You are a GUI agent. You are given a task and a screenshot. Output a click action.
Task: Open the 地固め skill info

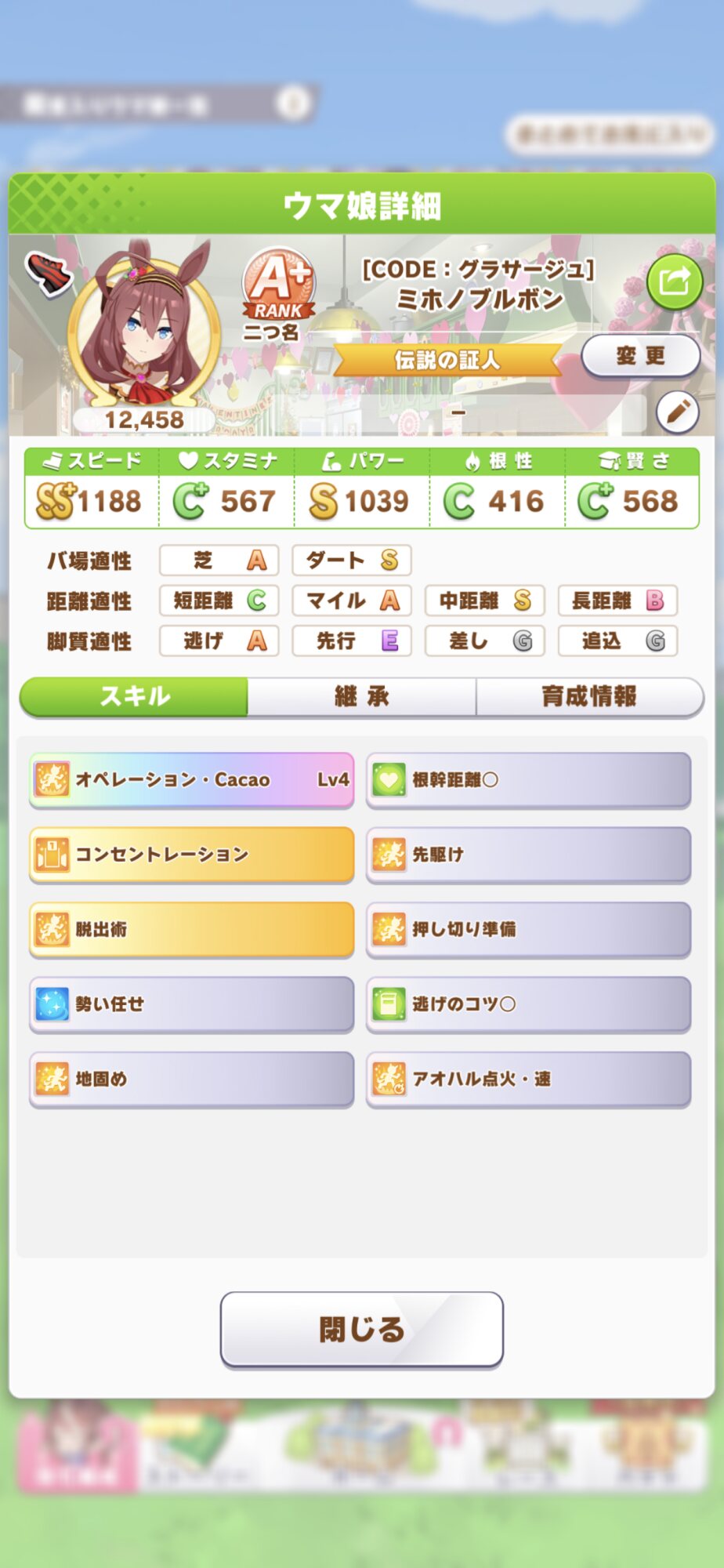[191, 1079]
